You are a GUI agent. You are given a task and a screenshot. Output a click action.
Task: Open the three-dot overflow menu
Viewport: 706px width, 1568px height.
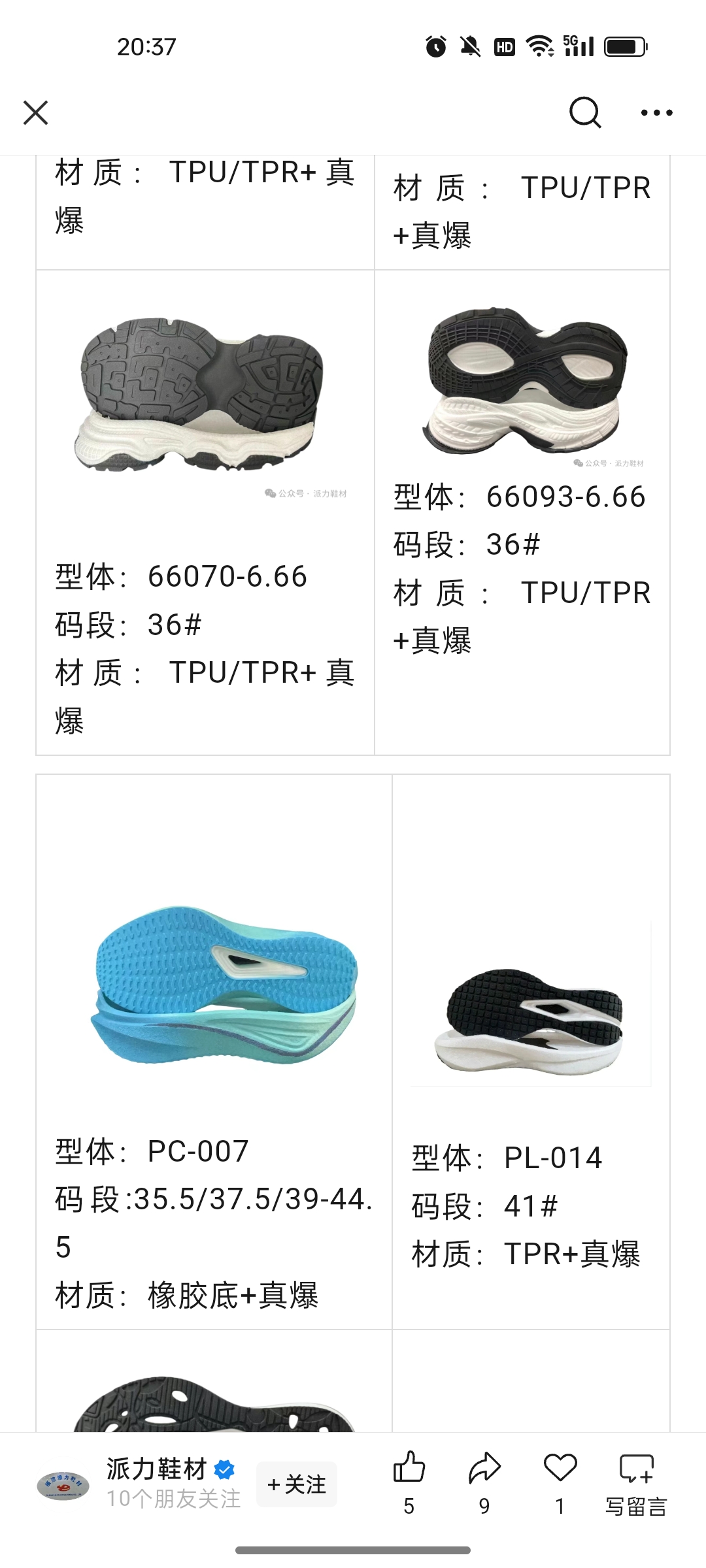(x=656, y=113)
